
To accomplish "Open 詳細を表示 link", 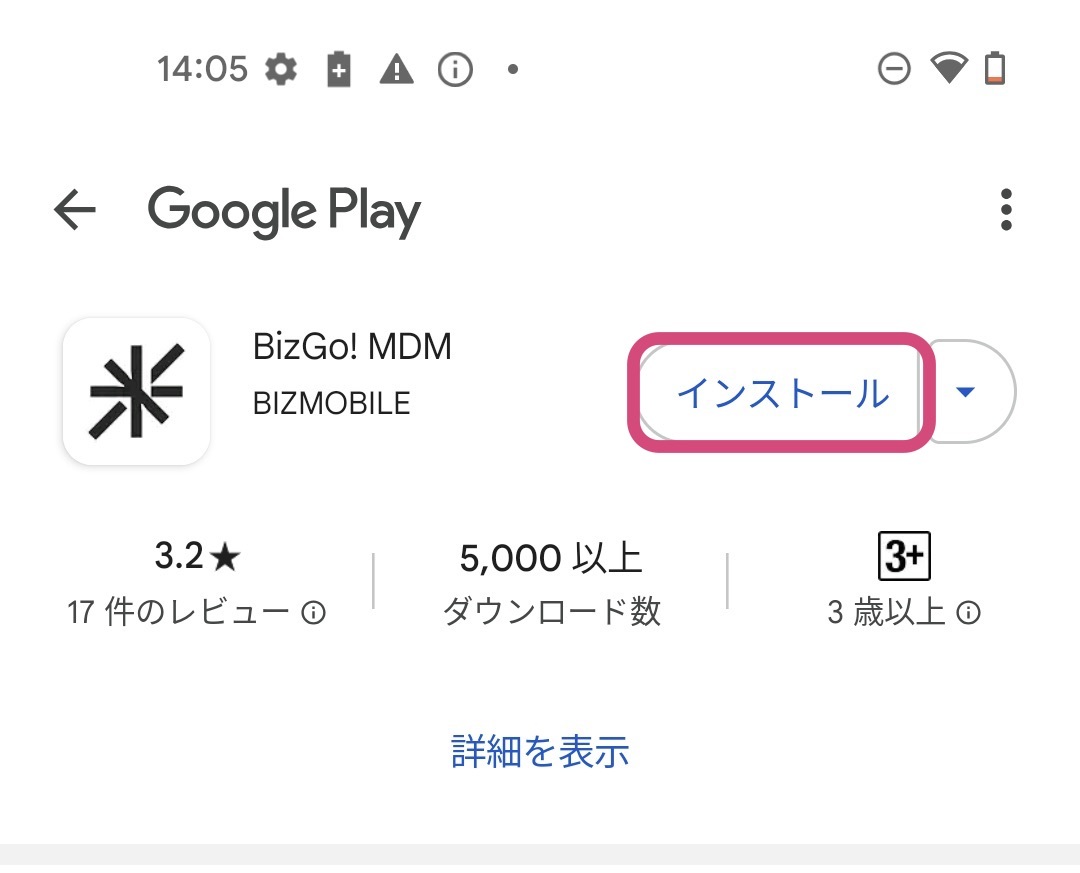I will (x=540, y=750).
